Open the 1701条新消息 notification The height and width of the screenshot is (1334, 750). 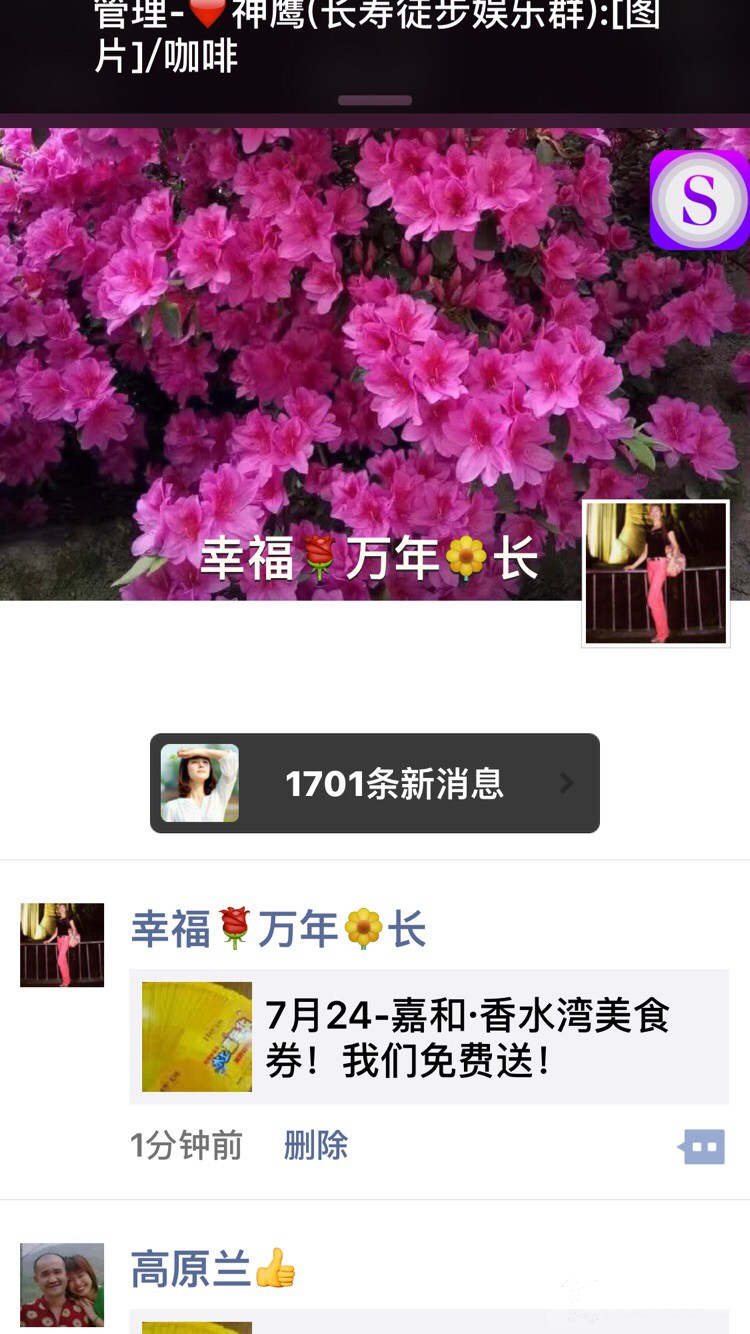tap(375, 783)
